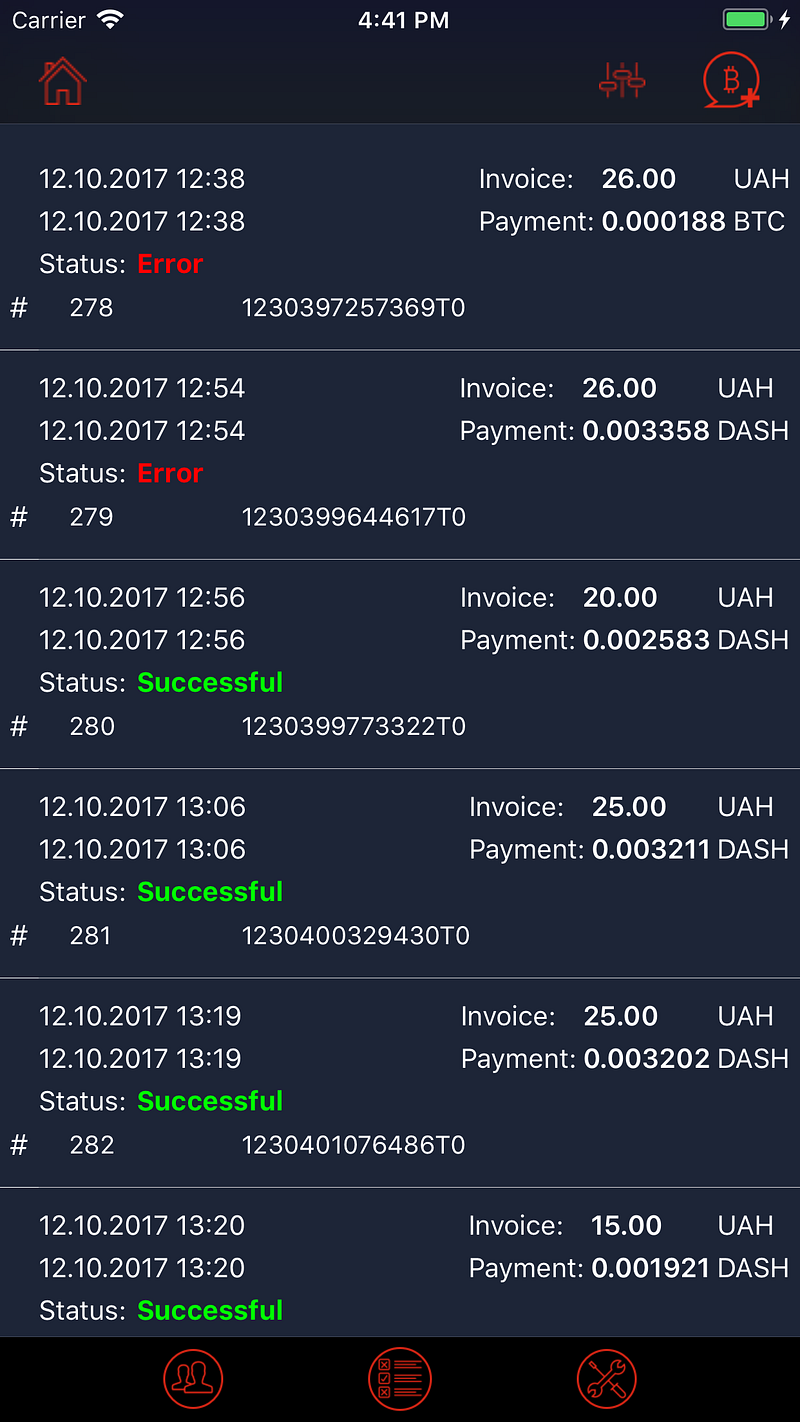Viewport: 800px width, 1422px height.
Task: Go to the home screen icon
Action: 62,81
